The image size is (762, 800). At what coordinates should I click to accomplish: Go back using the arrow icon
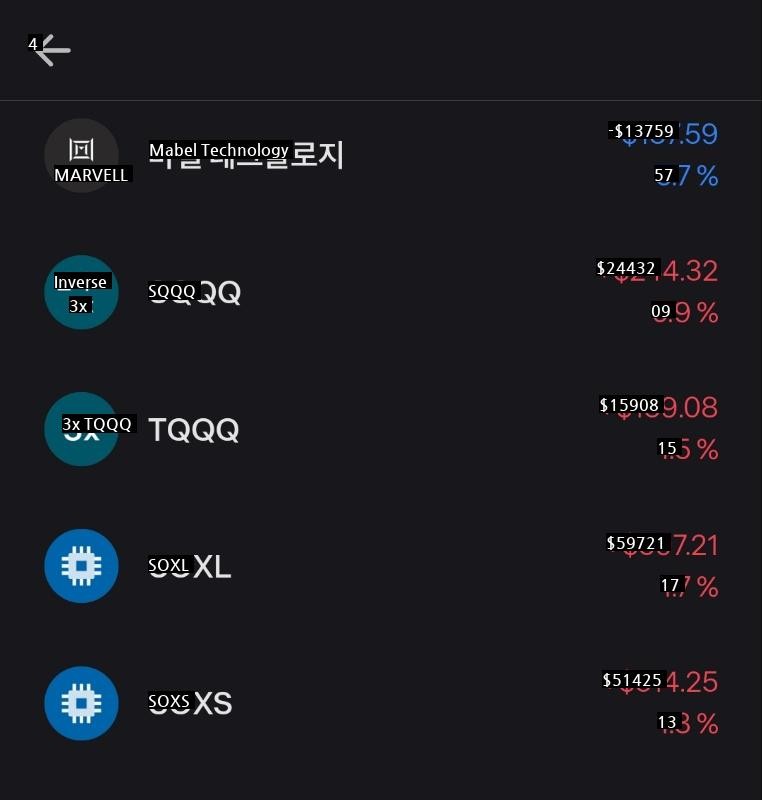pyautogui.click(x=52, y=50)
